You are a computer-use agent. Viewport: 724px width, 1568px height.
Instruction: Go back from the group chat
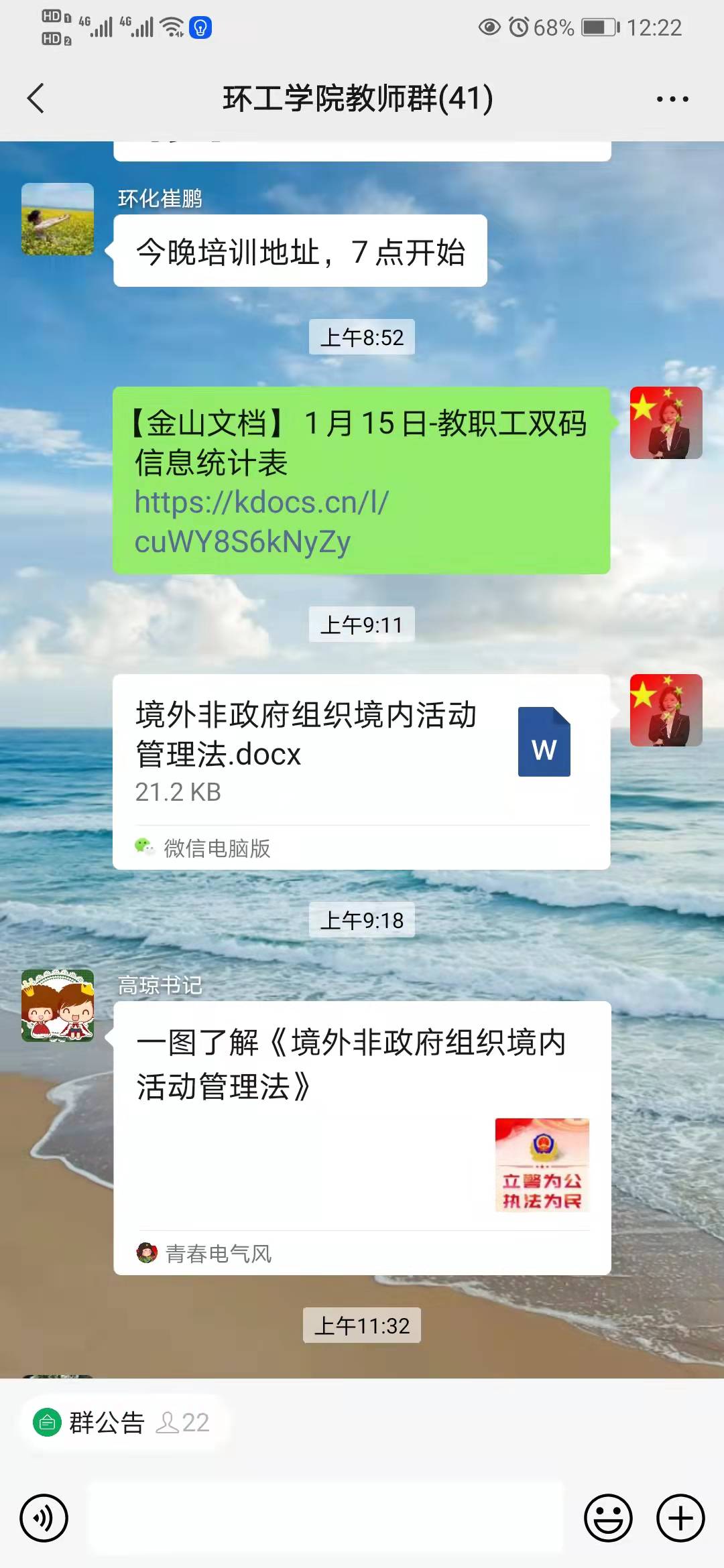[36, 99]
